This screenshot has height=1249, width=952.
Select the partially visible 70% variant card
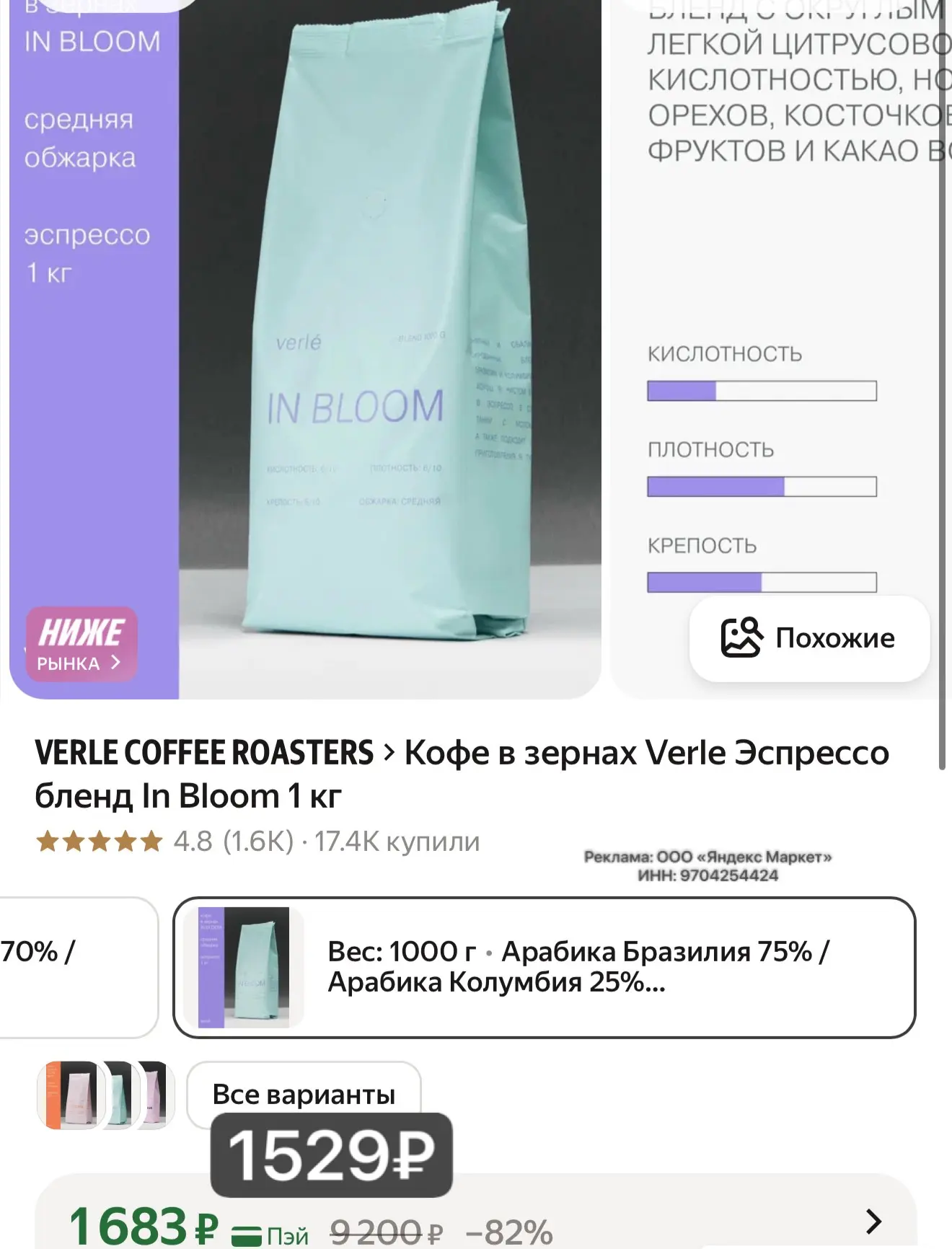click(x=78, y=967)
